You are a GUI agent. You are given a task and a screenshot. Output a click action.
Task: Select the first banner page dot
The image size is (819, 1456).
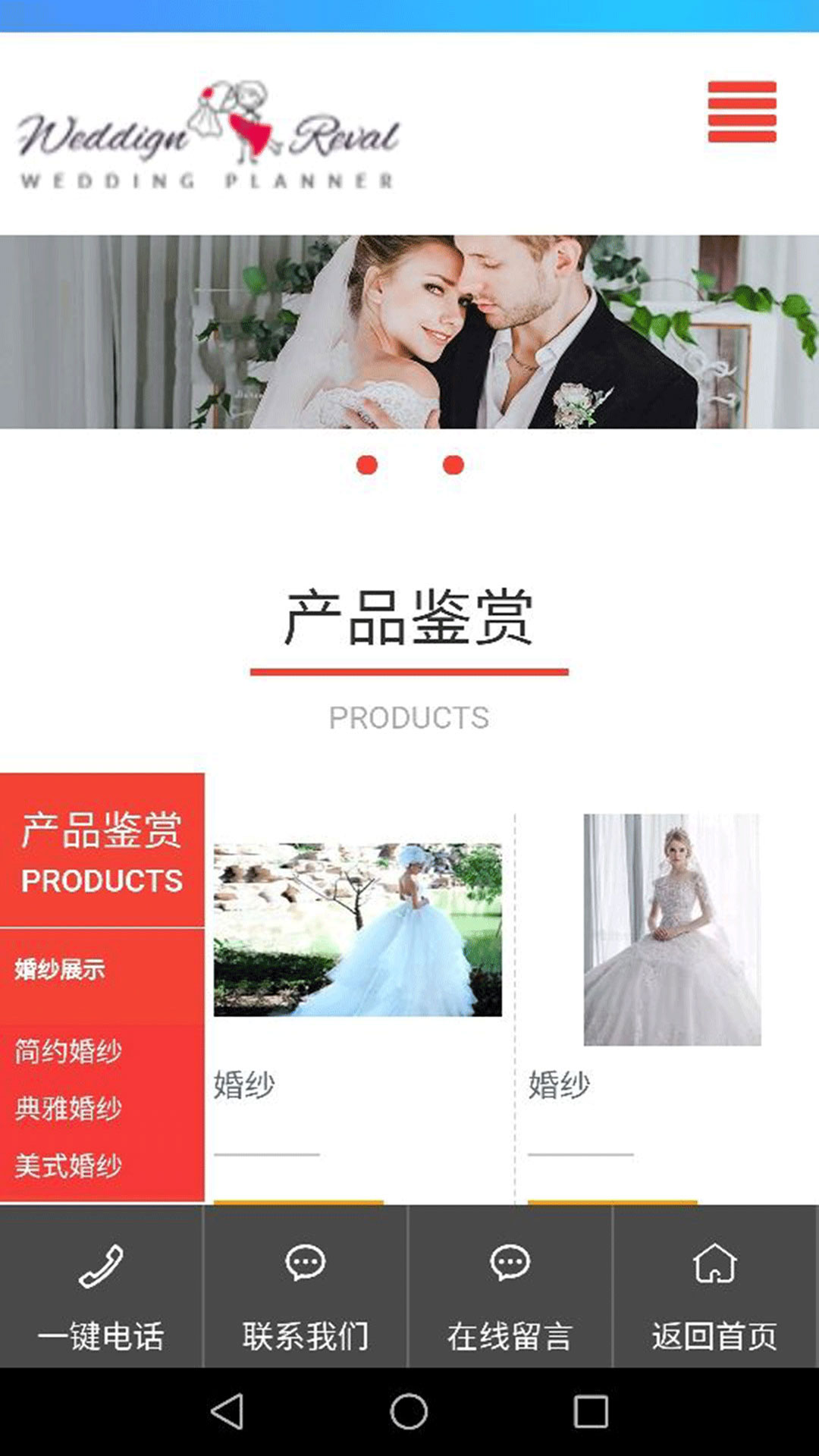click(x=367, y=465)
